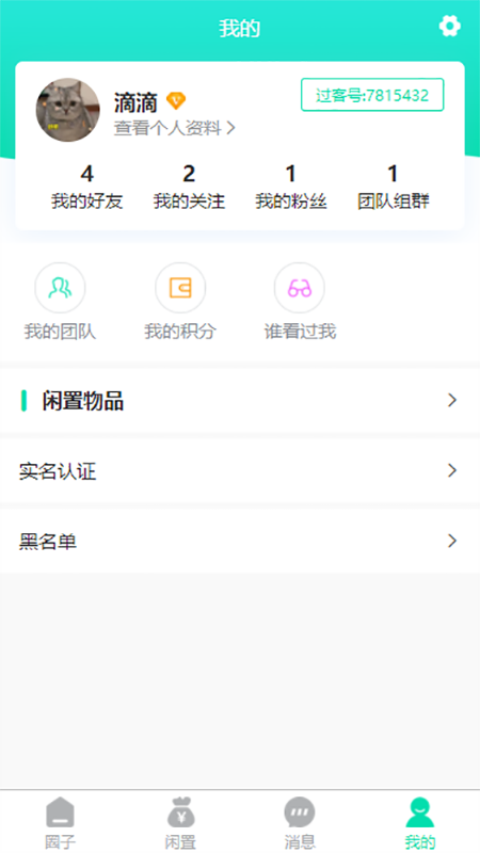This screenshot has width=480, height=853.
Task: Switch to the 消息 tab
Action: [300, 823]
